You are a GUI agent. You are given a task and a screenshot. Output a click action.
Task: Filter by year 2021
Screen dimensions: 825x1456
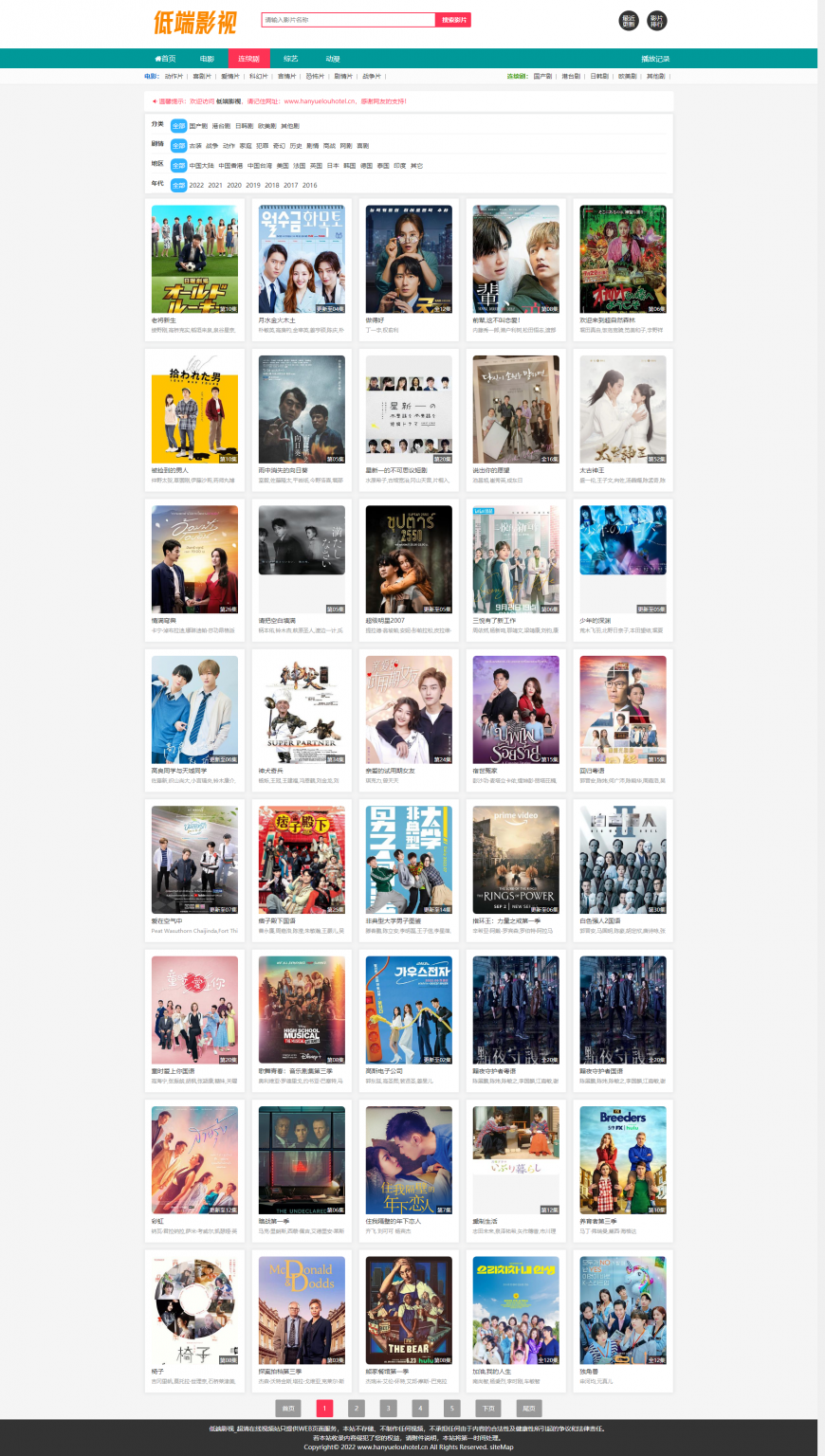coord(215,186)
